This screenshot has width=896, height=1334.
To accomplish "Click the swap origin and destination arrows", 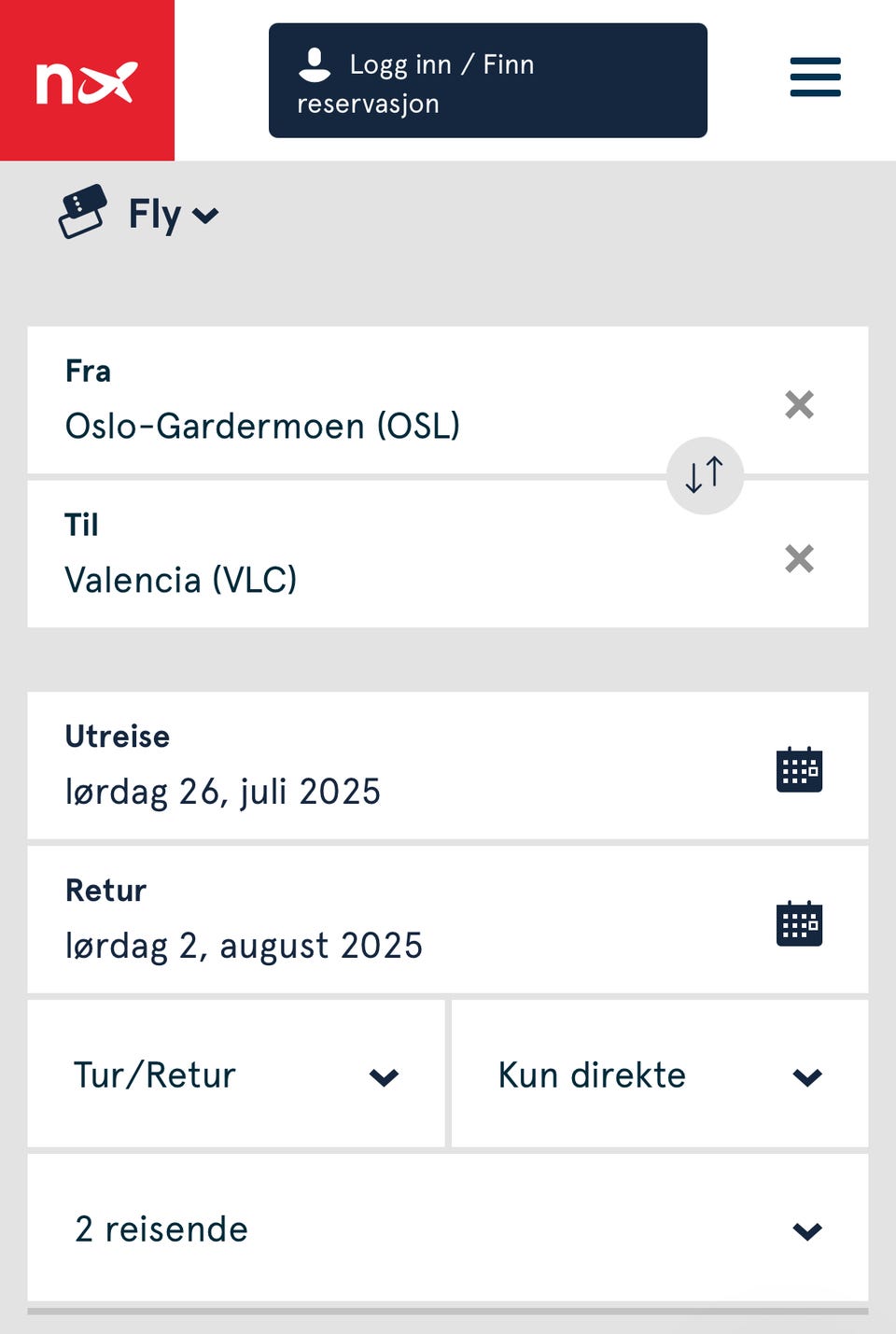I will 705,475.
